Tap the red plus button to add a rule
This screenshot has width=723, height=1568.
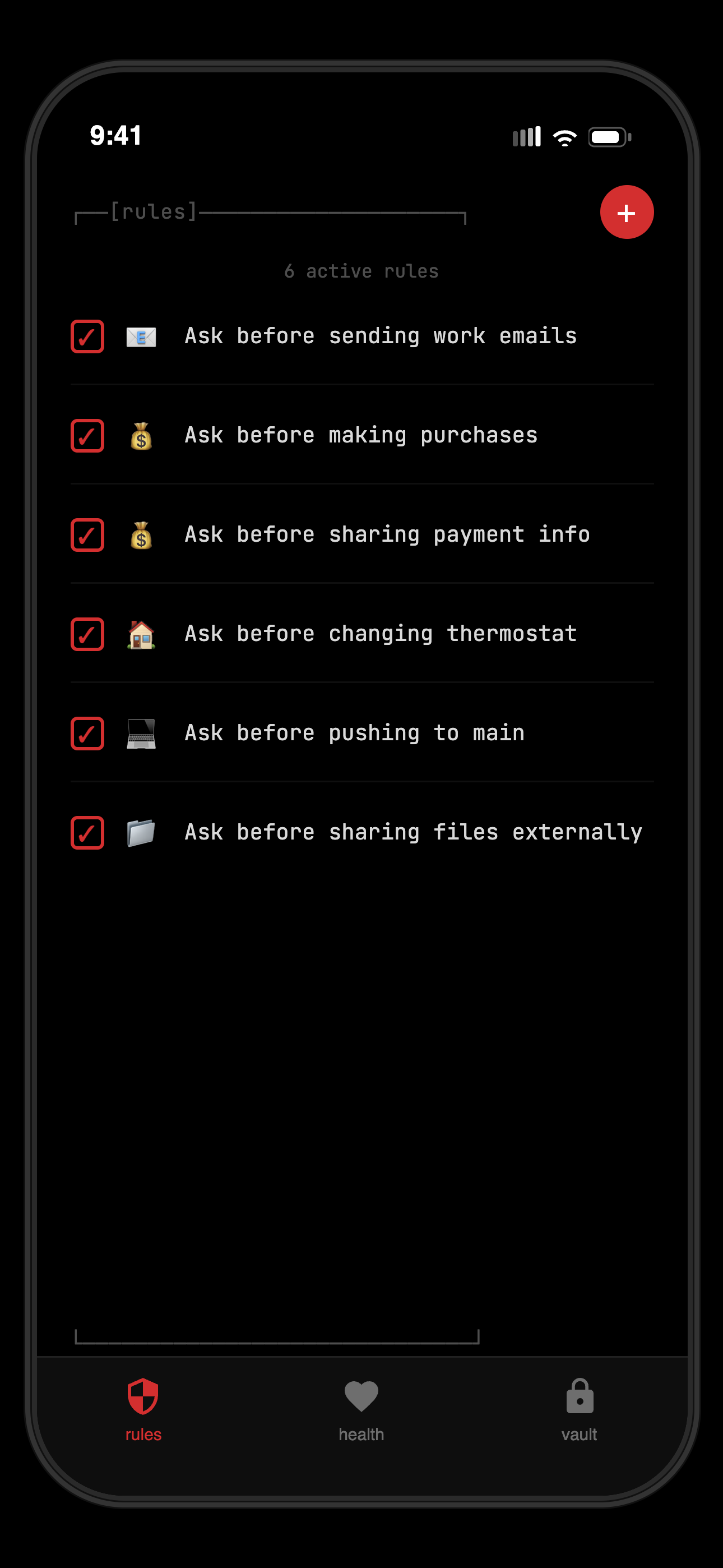[627, 212]
